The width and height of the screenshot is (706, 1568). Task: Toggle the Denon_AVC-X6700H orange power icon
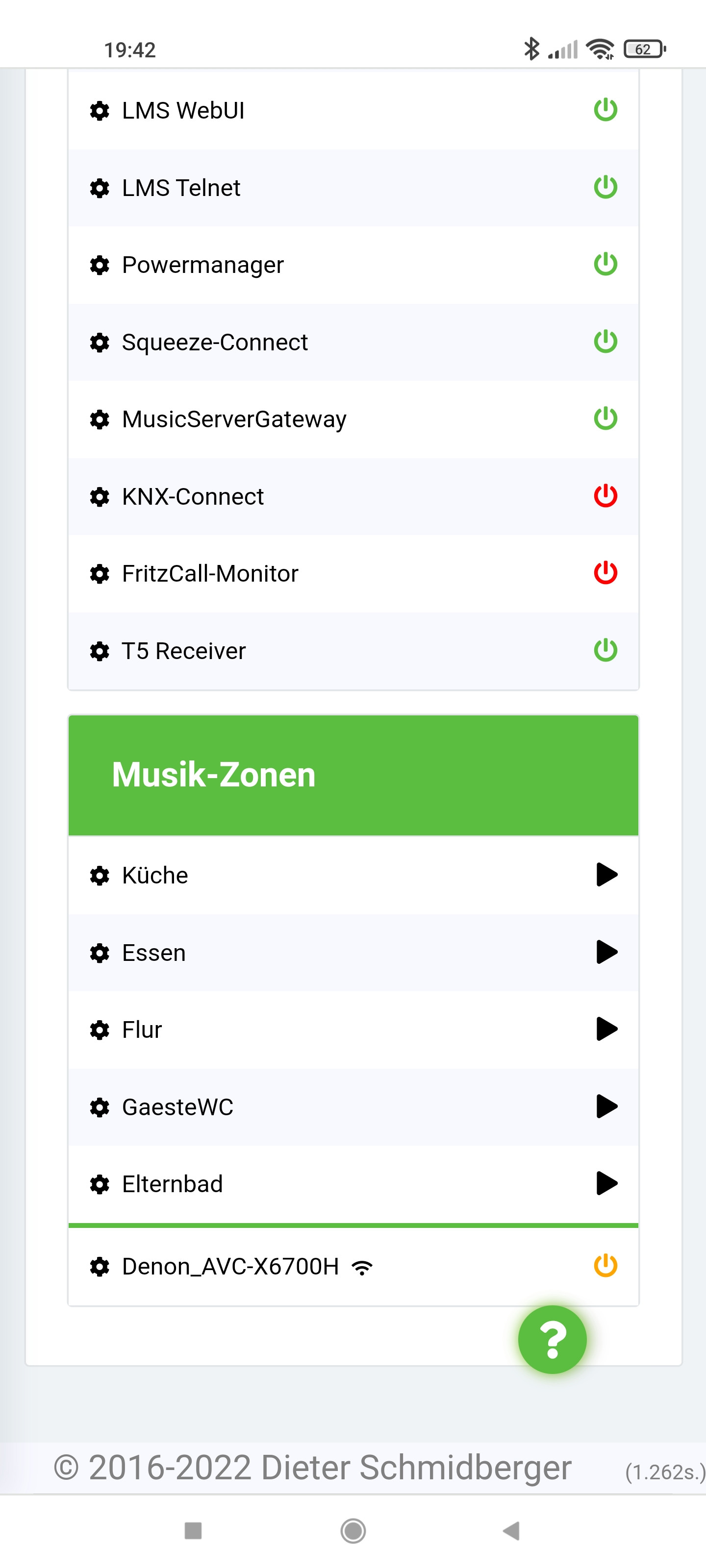[x=605, y=1266]
